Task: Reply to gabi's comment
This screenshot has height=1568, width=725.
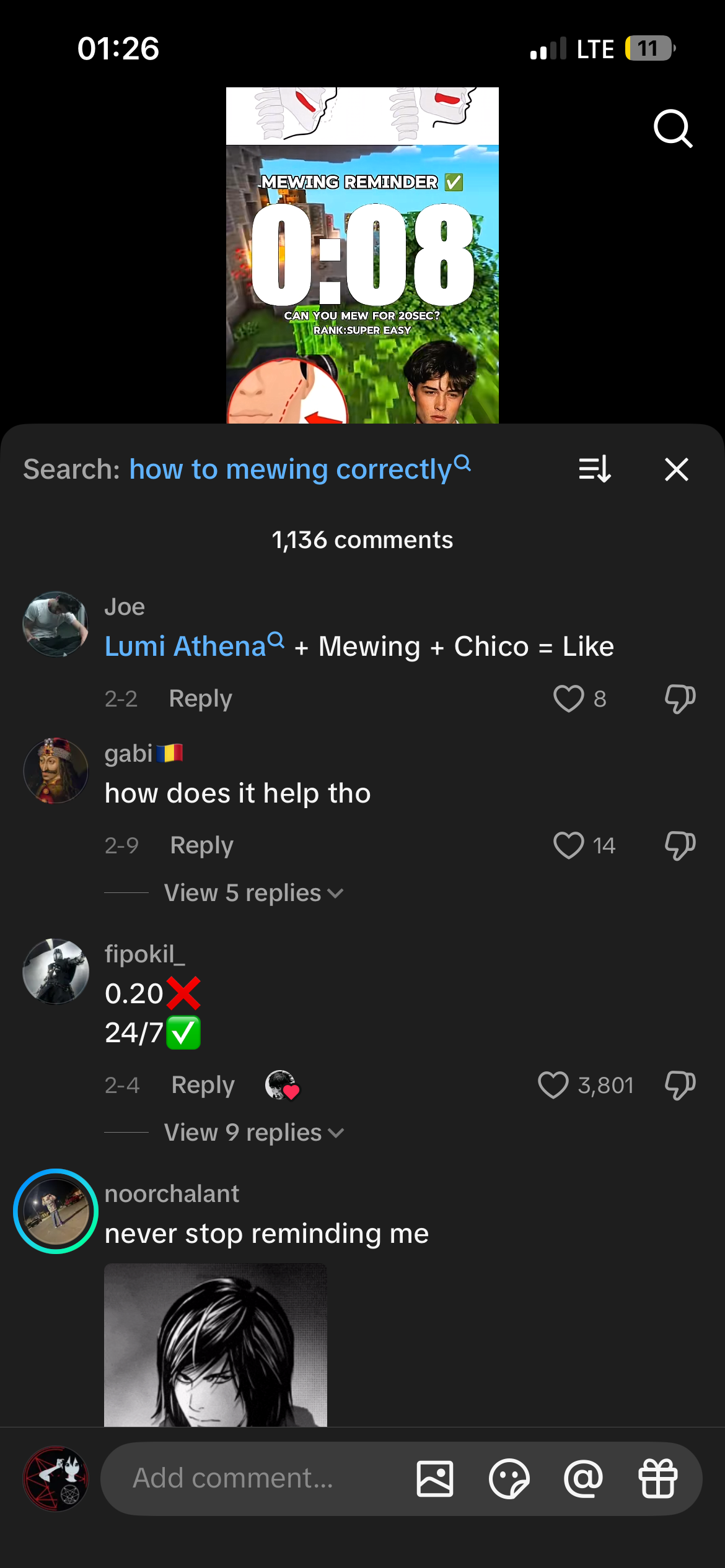Action: tap(201, 845)
